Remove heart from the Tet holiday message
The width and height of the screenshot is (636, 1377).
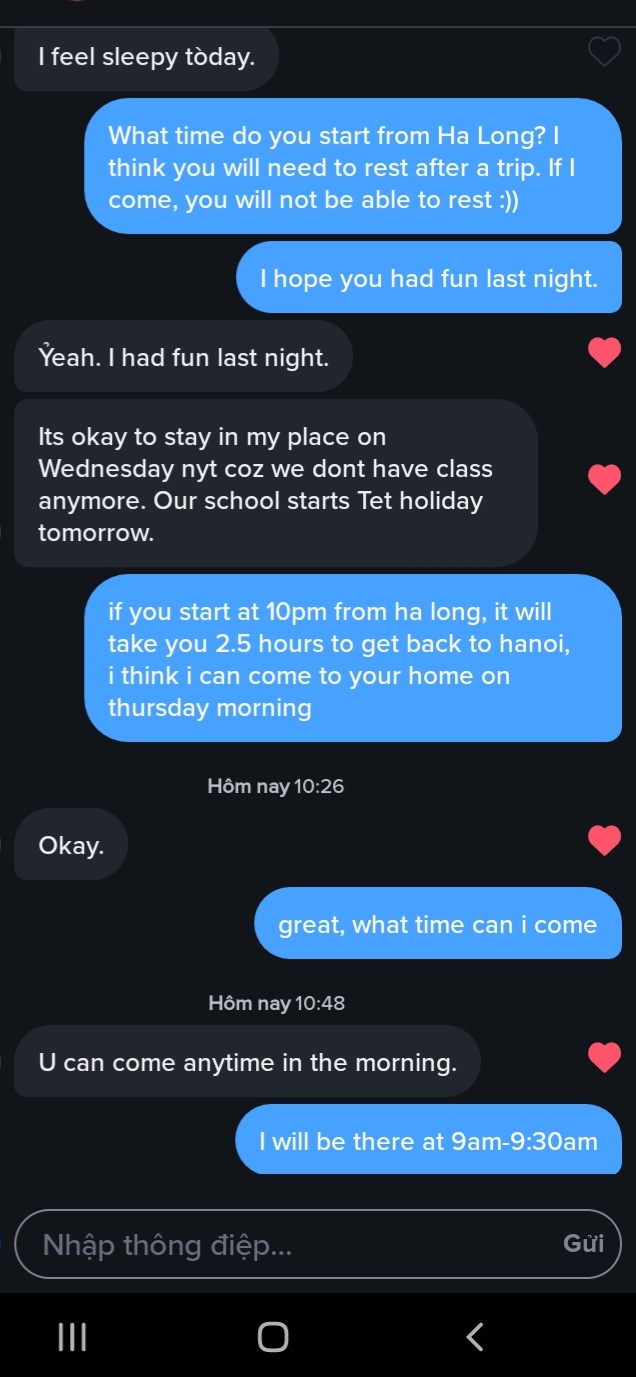tap(604, 480)
